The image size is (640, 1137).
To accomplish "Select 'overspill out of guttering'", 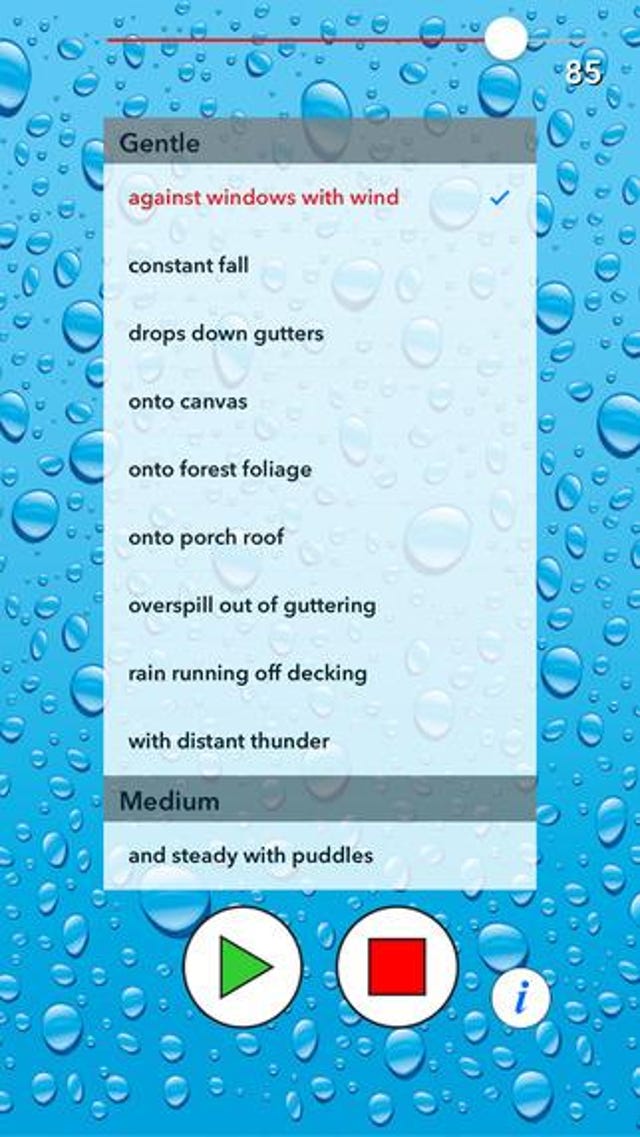I will click(x=252, y=605).
